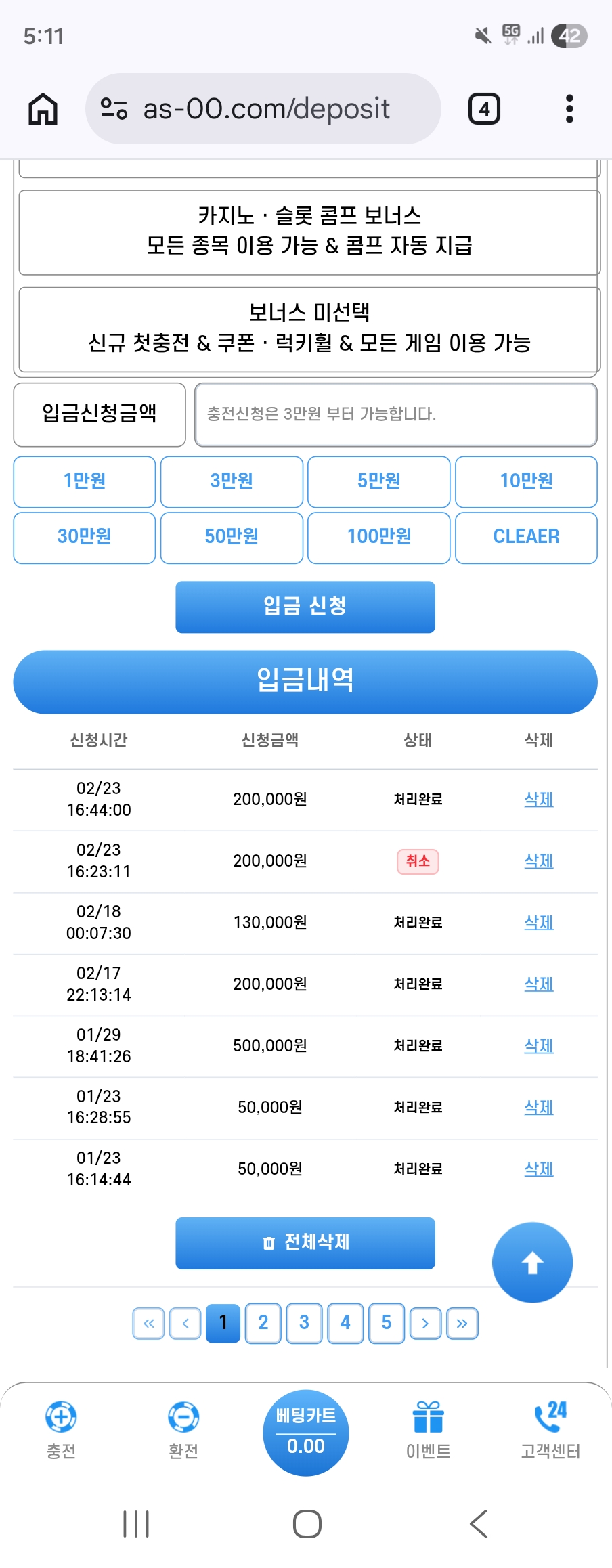
Task: Click 삭제 on the 02/23 16:44 deposit row
Action: pos(538,799)
